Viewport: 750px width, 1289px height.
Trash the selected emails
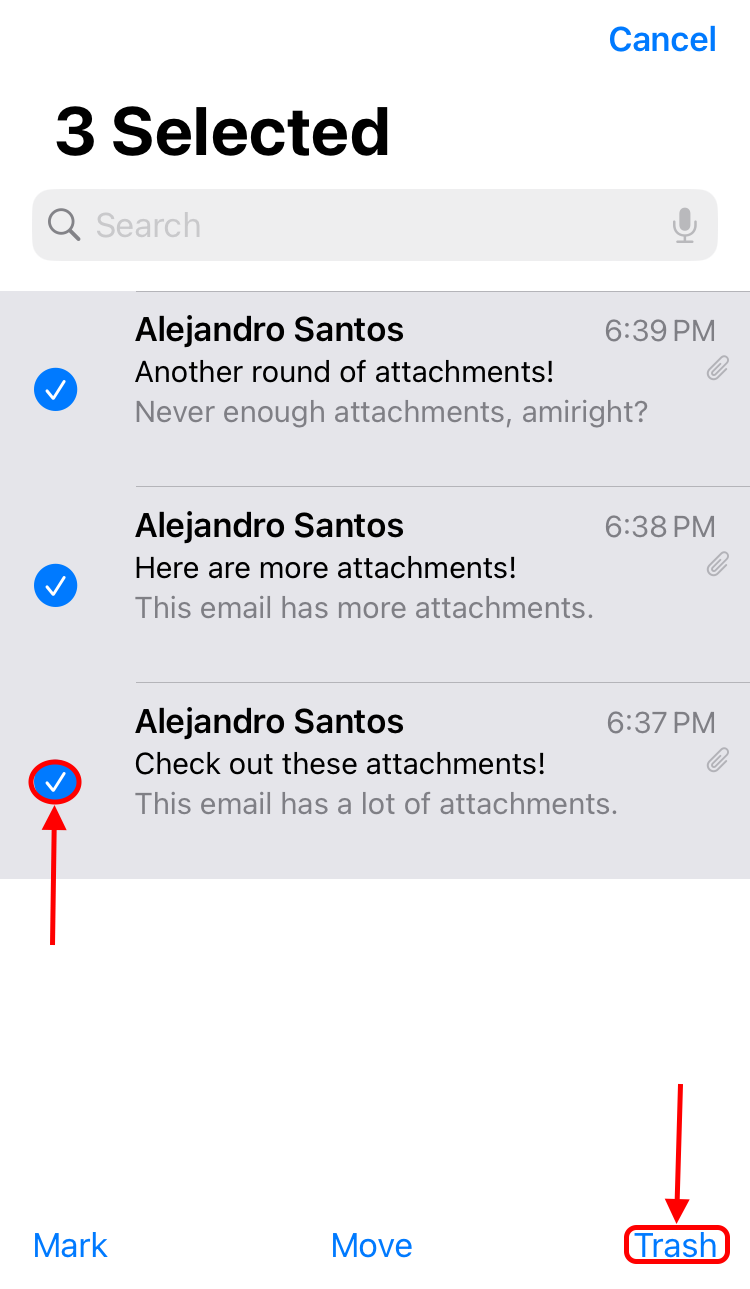point(677,1244)
